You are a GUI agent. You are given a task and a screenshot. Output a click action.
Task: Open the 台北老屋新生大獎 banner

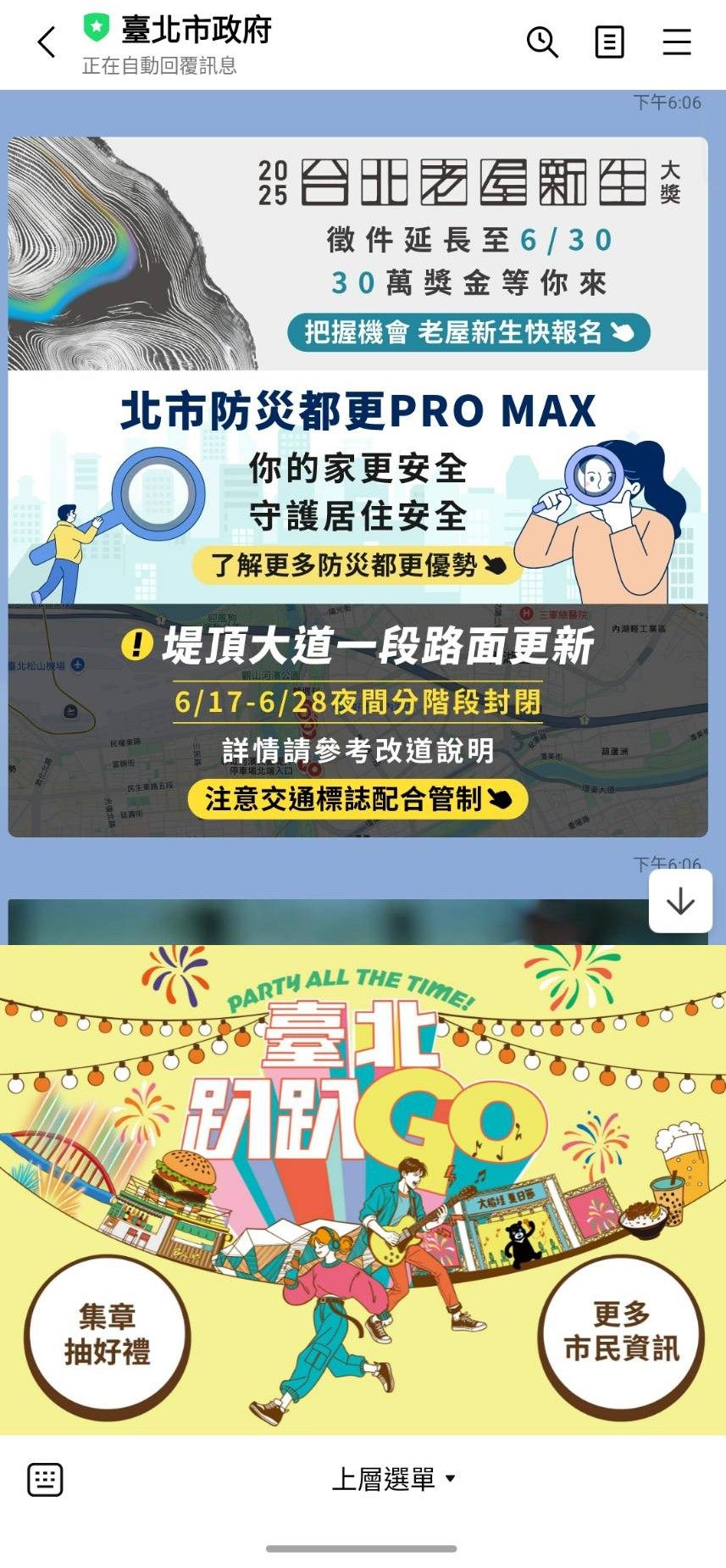357,253
